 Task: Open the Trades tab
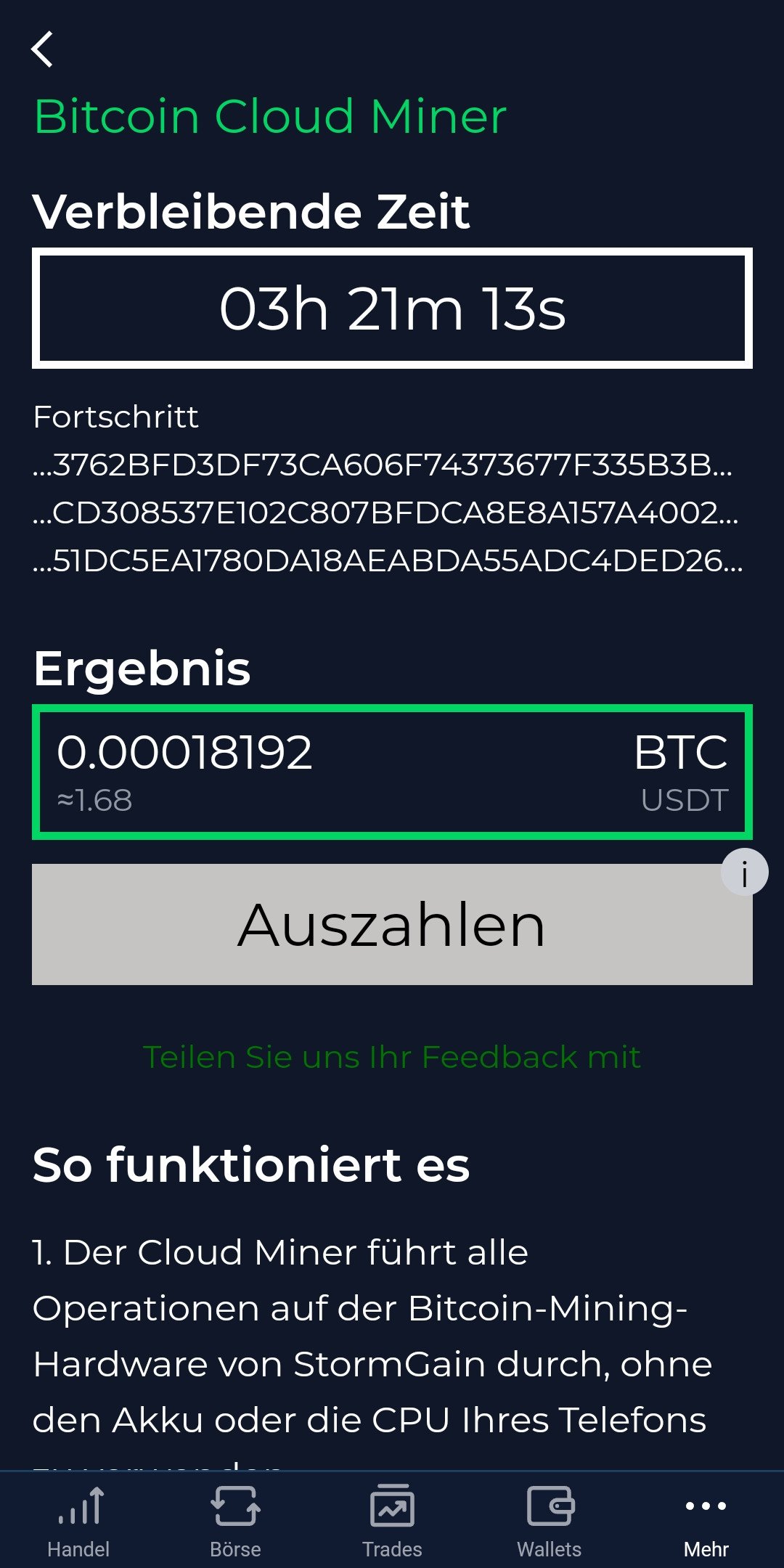(392, 1521)
